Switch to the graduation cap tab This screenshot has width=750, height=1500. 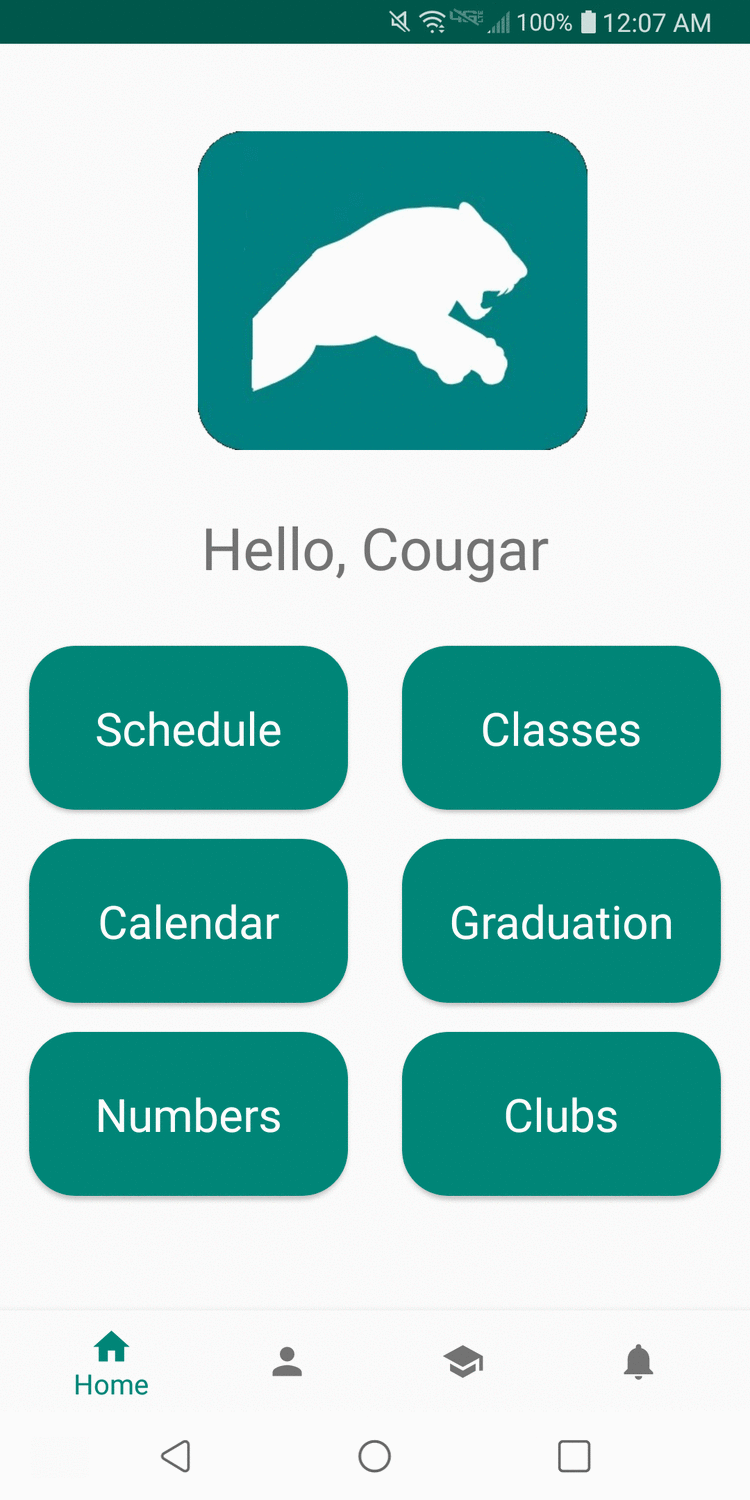pyautogui.click(x=463, y=1362)
